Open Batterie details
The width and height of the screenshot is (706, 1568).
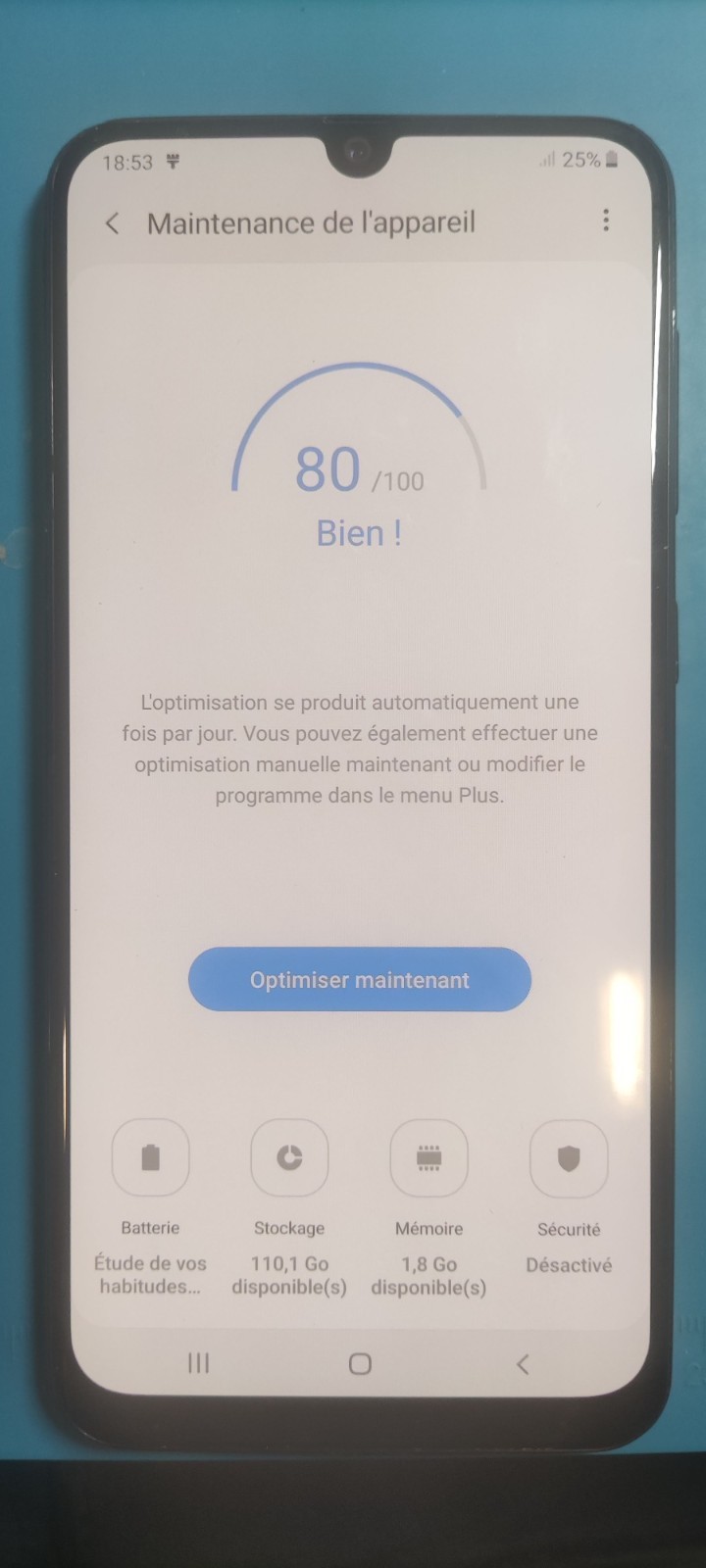[150, 1158]
